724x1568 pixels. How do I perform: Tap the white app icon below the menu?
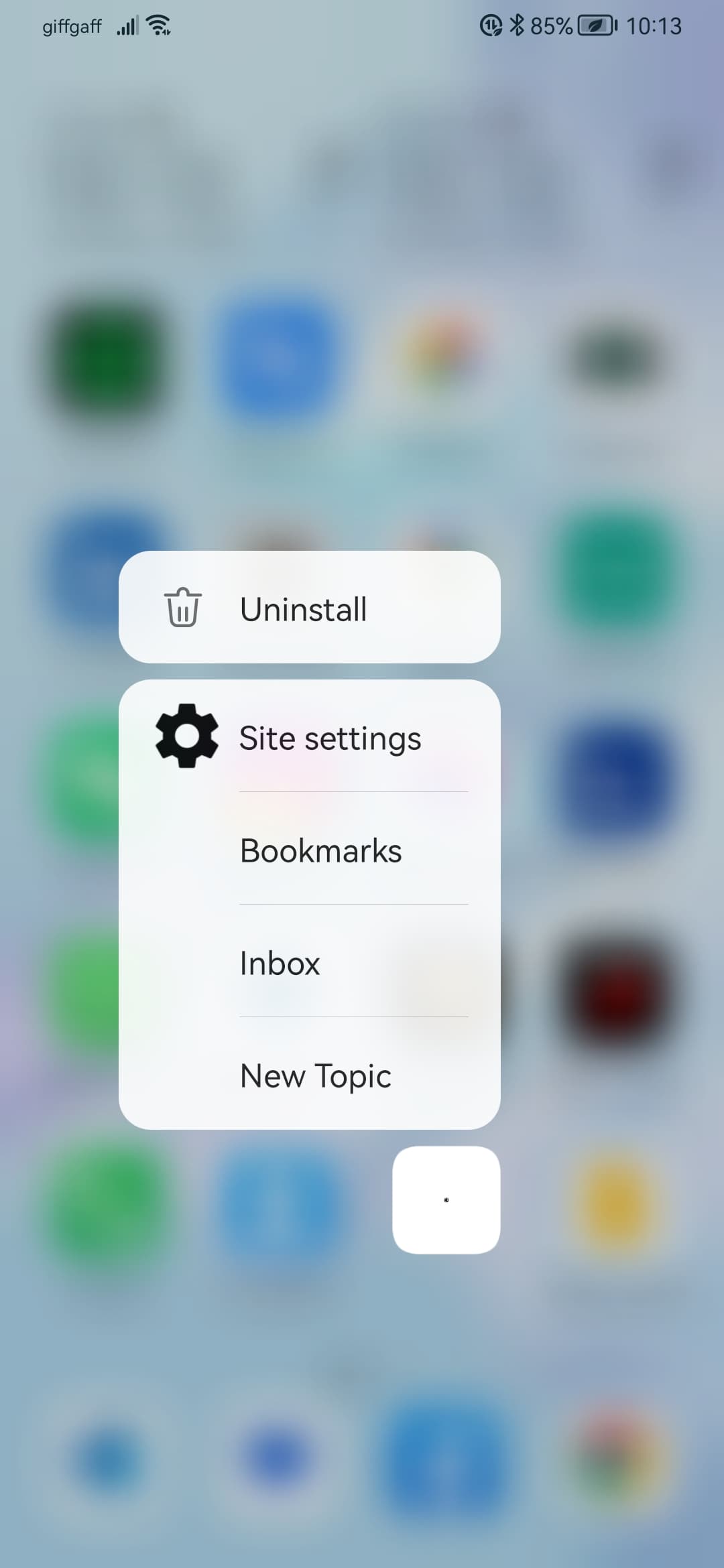[446, 1200]
